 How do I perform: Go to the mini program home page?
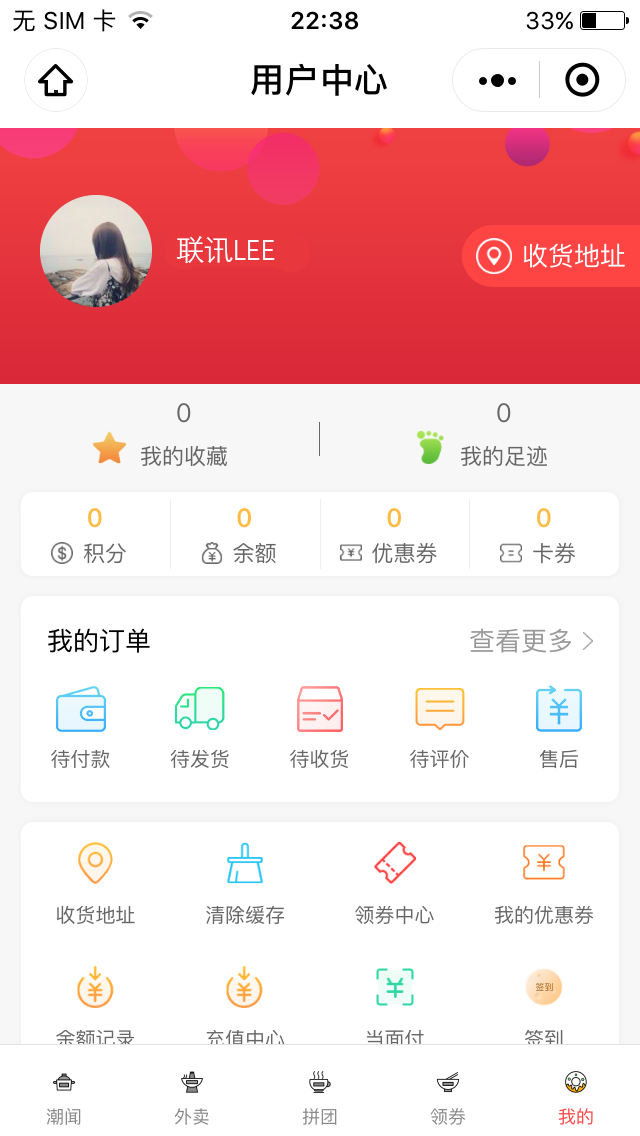tap(56, 80)
